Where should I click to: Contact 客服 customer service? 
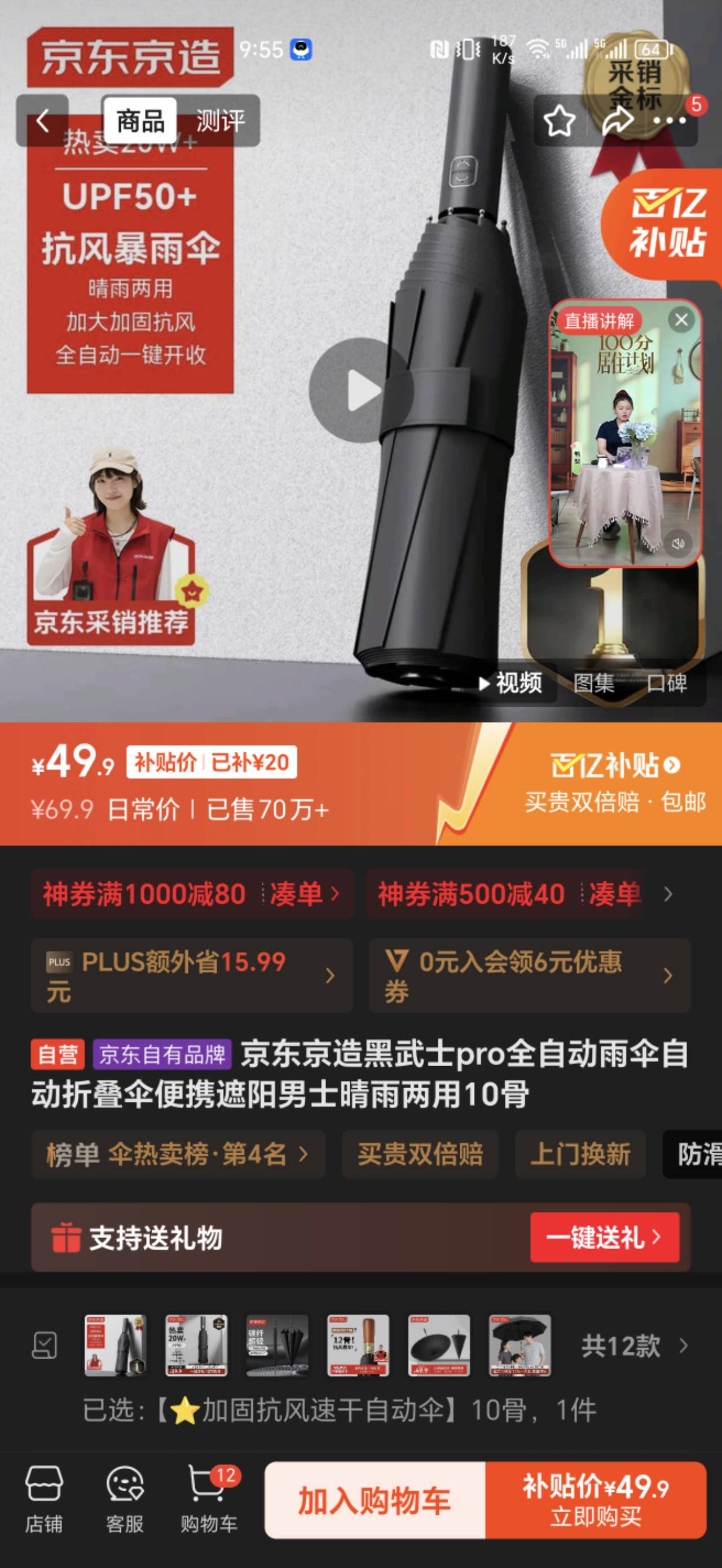point(125,1500)
